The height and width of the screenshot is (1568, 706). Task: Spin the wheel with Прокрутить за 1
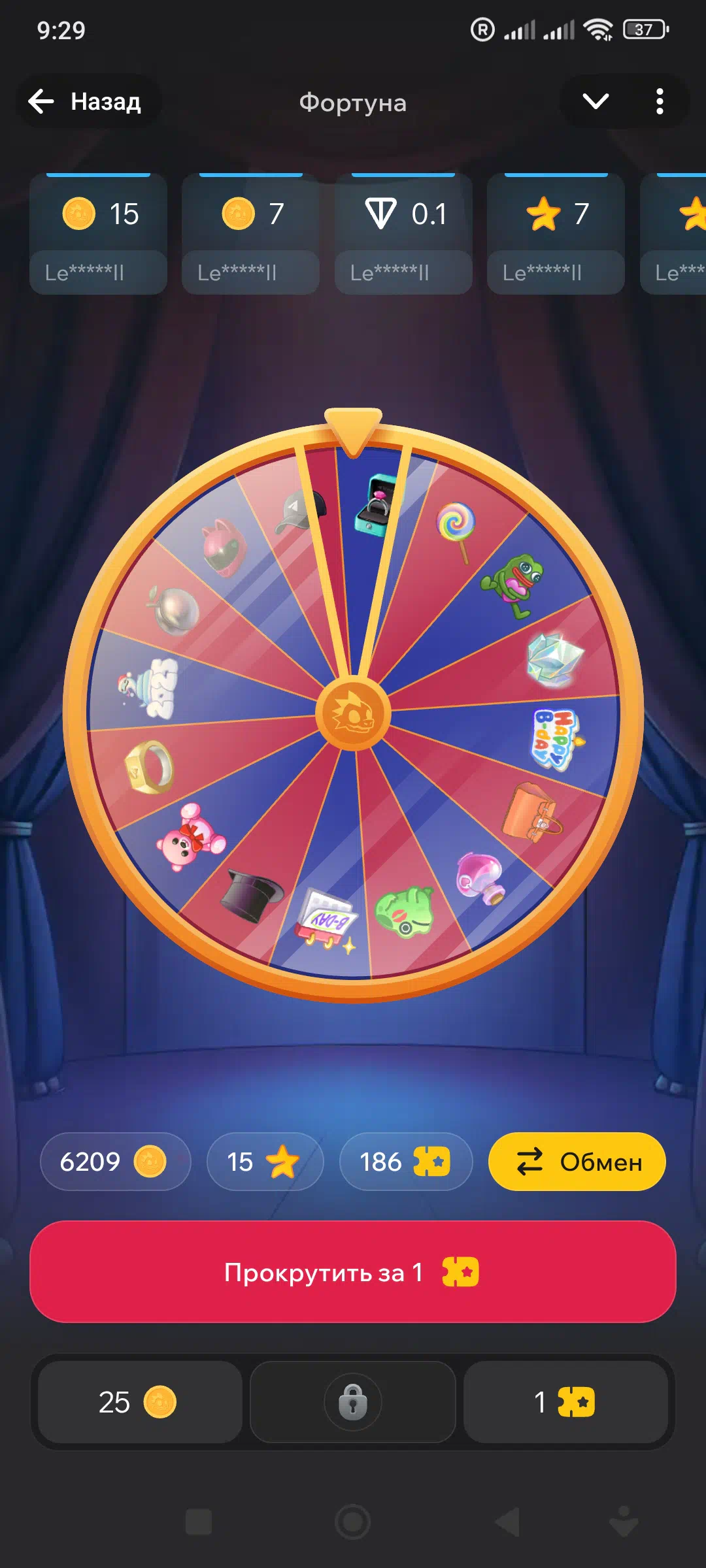click(x=353, y=1272)
